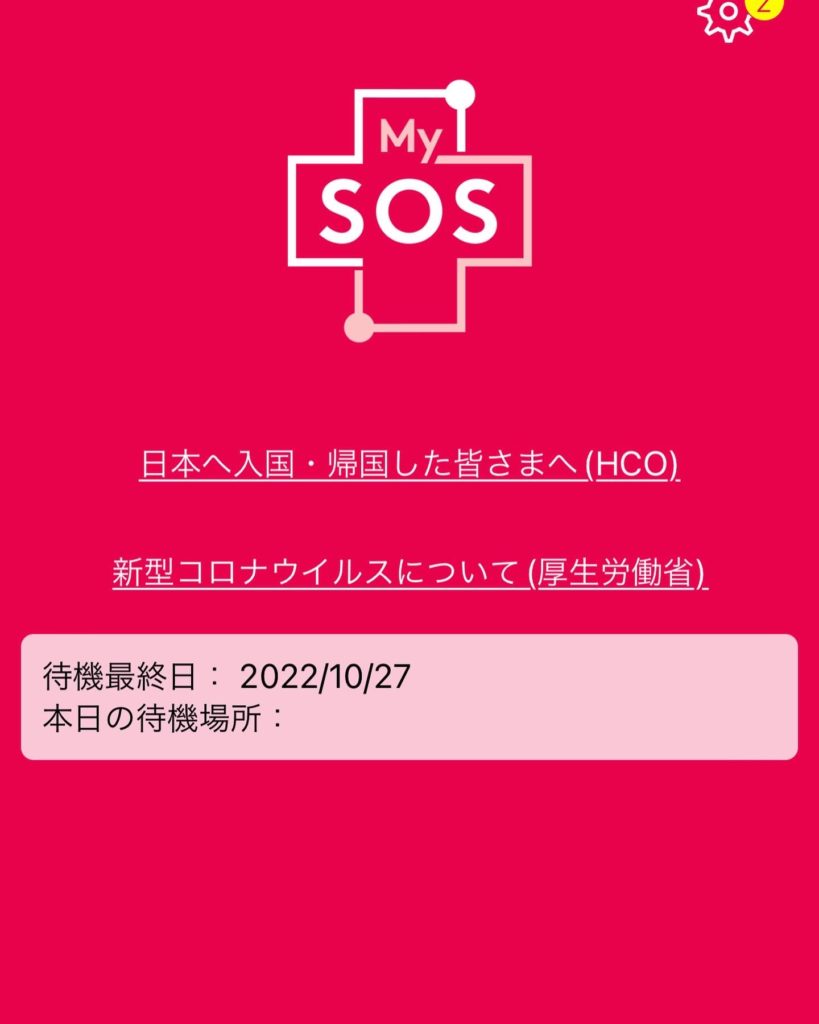
Task: Open the 日本へ入国・帰国した皆さまへ (HCO) link
Action: point(410,465)
